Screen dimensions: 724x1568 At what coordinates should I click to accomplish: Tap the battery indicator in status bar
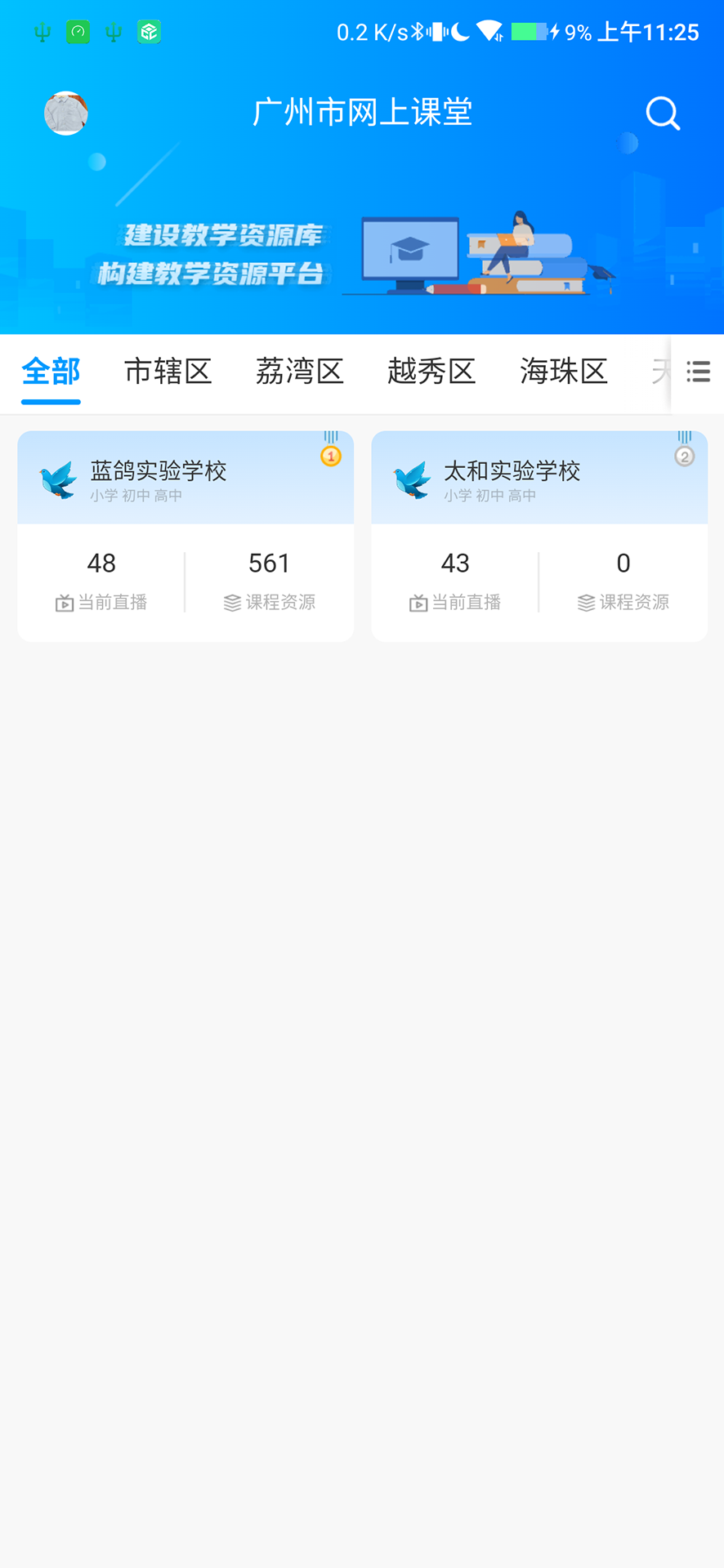(x=531, y=31)
